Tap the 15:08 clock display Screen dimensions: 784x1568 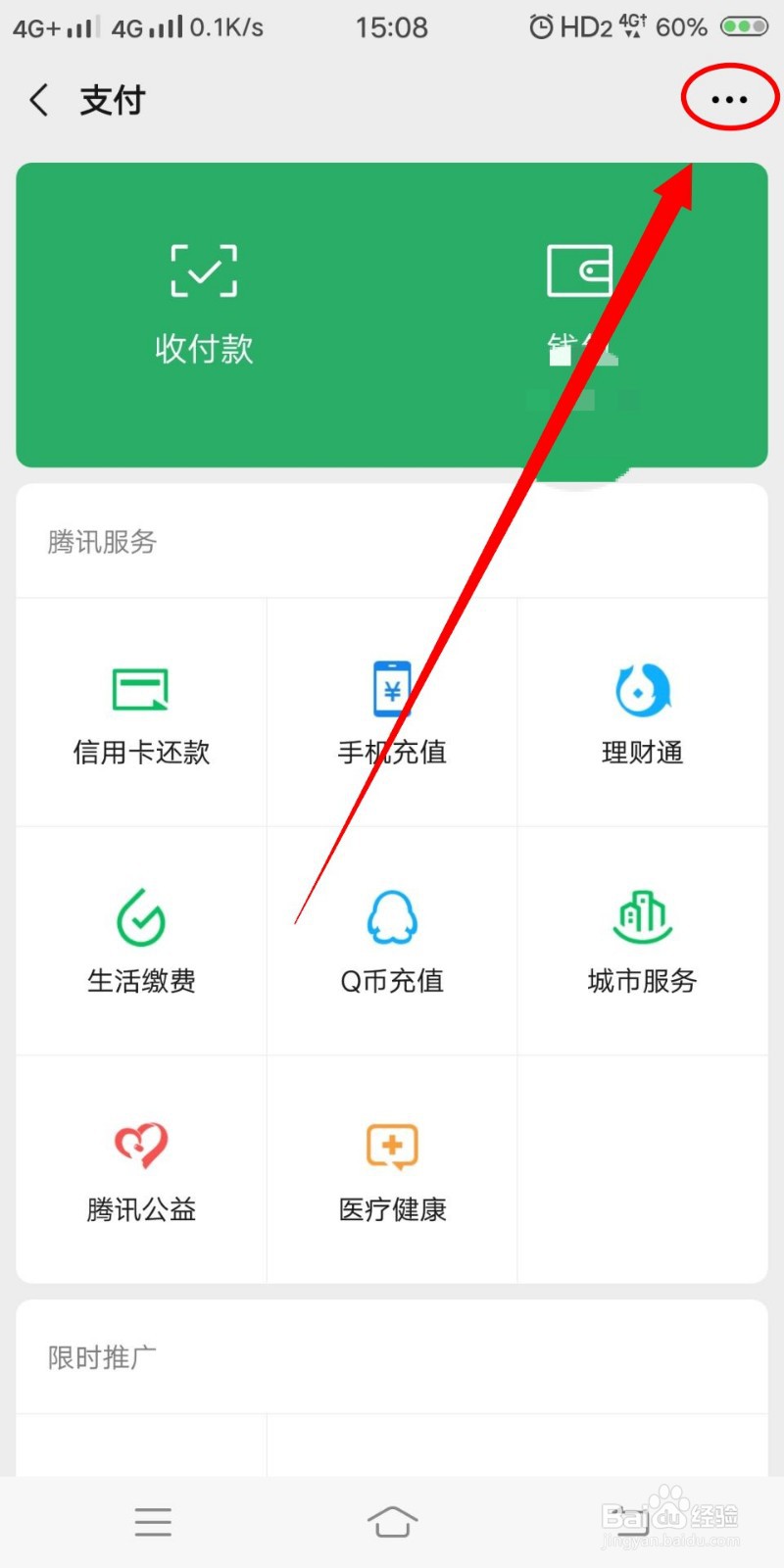tap(391, 27)
